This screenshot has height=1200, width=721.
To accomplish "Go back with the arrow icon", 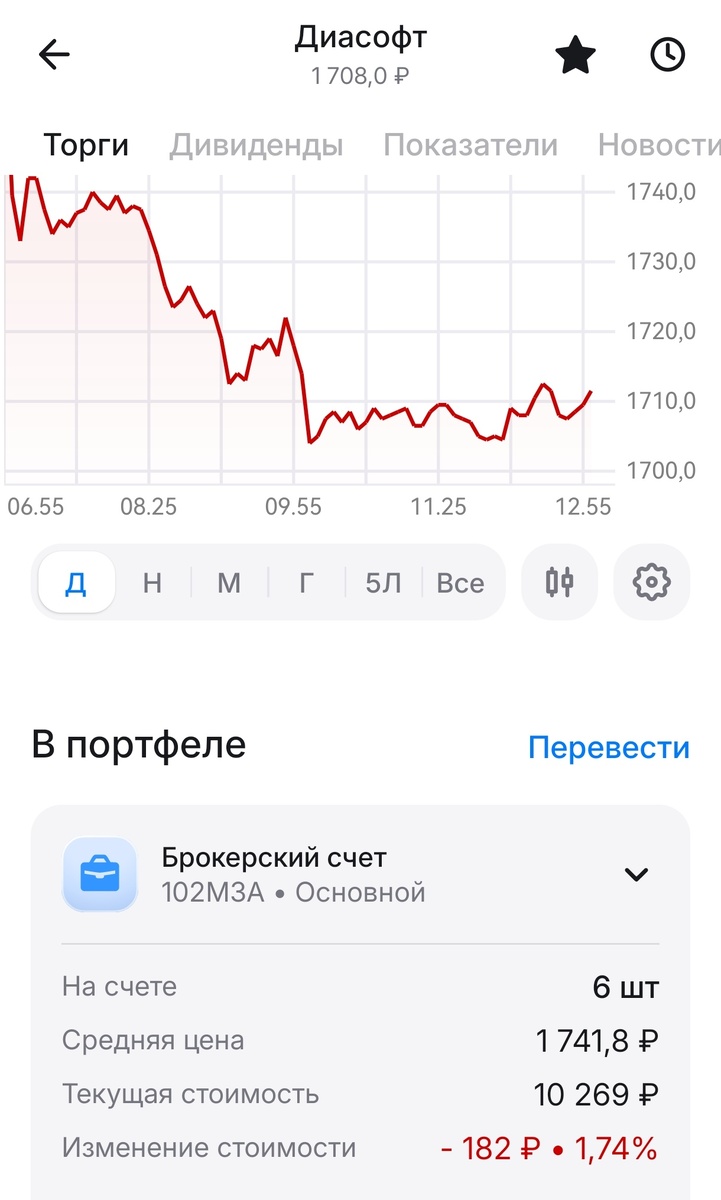I will pos(55,55).
